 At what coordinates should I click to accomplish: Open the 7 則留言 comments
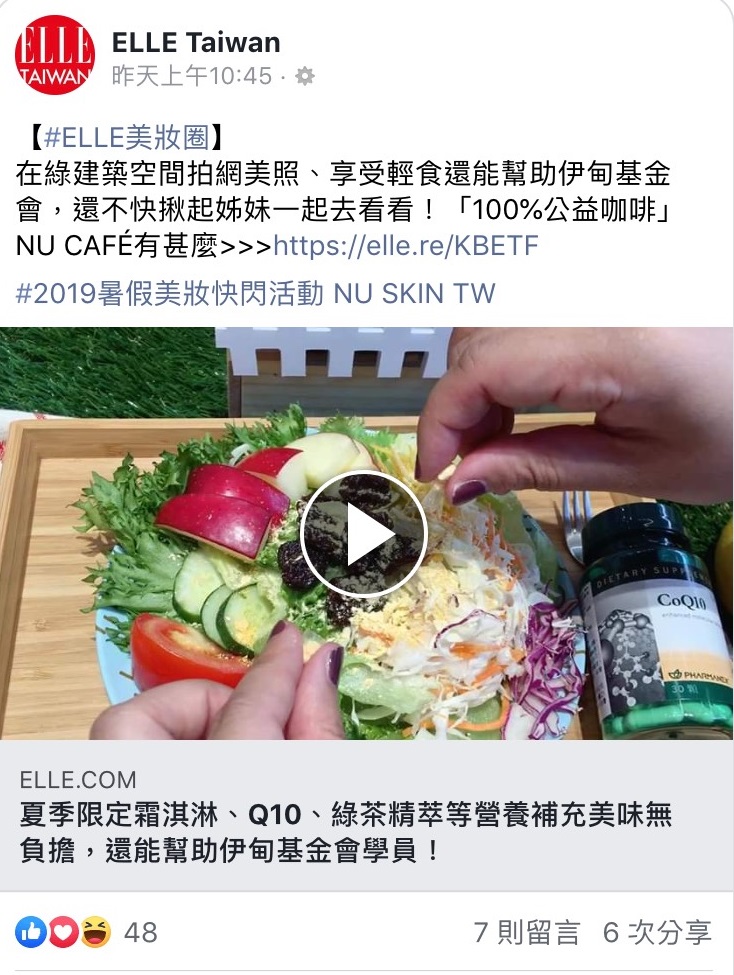pos(526,933)
